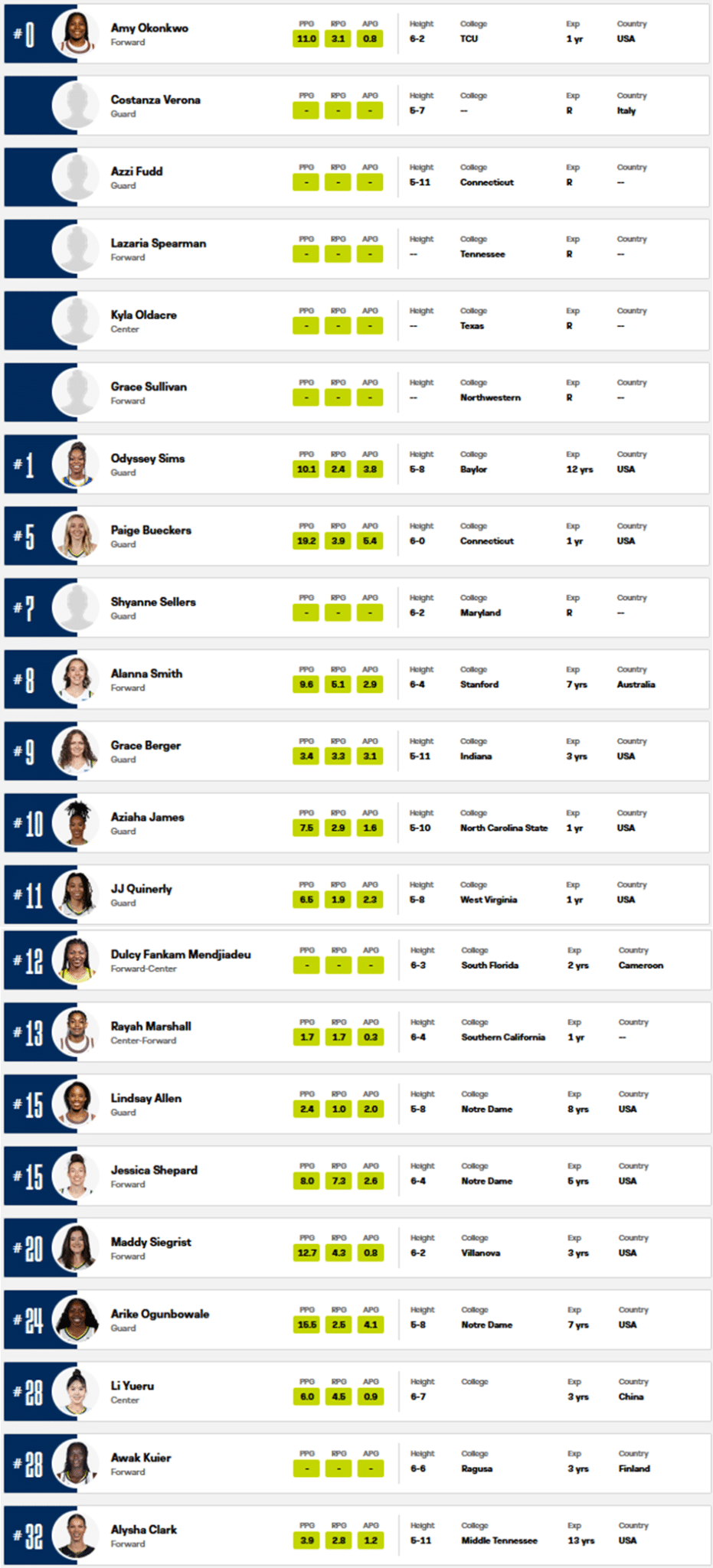Open JJ Quinerly's profile
Image resolution: width=713 pixels, height=1568 pixels.
click(x=141, y=889)
